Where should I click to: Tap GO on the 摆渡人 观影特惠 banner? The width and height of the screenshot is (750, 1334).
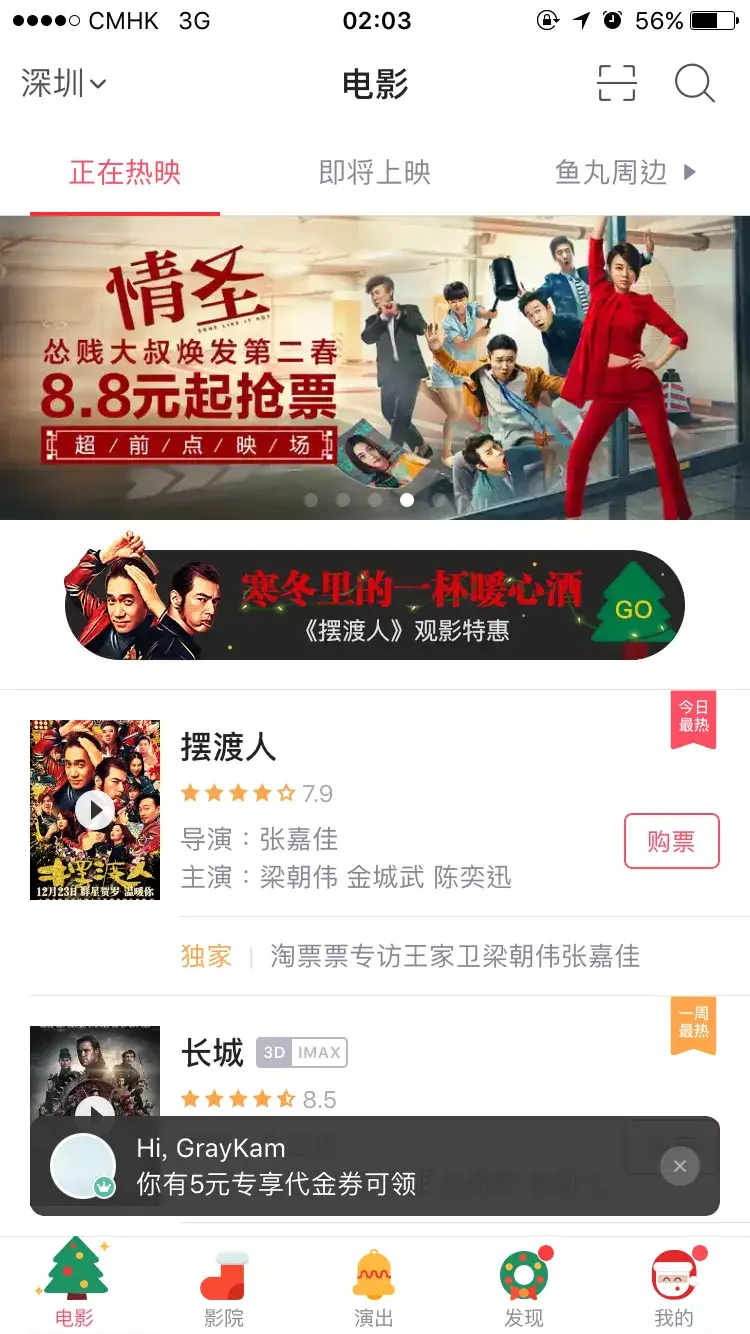(x=633, y=609)
